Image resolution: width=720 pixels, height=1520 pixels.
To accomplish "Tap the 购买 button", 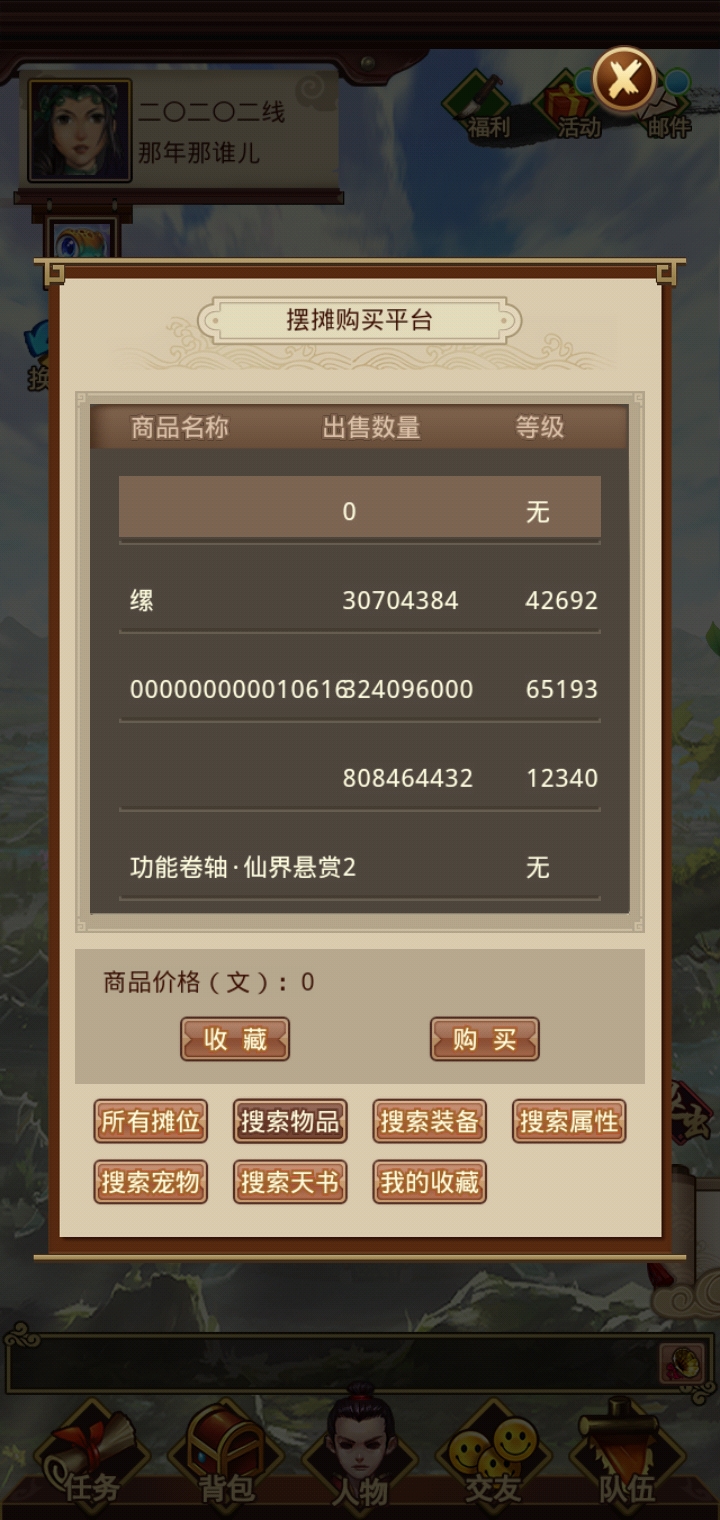I will tap(484, 1039).
